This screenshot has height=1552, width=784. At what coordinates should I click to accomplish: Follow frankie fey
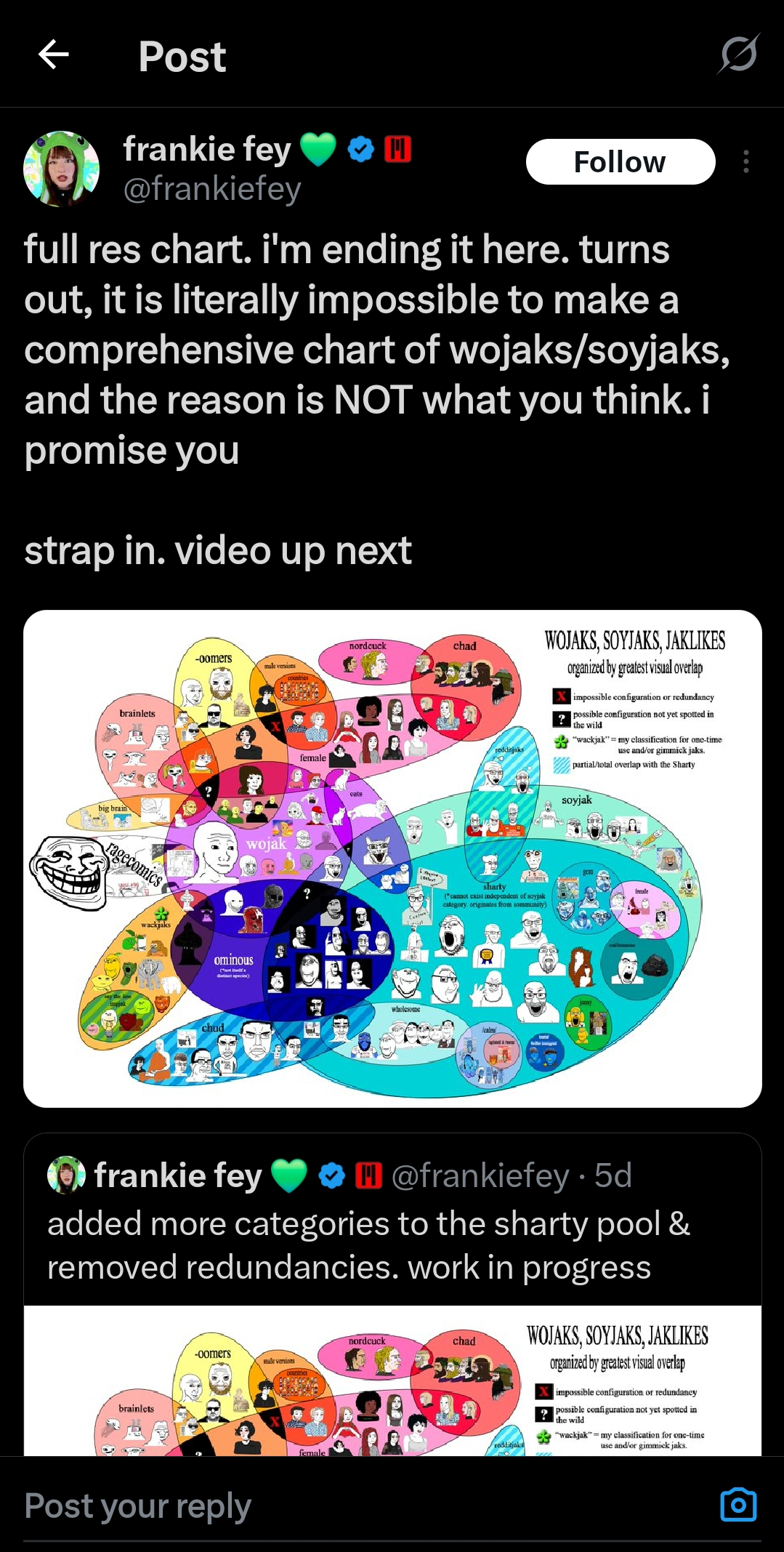click(x=620, y=162)
